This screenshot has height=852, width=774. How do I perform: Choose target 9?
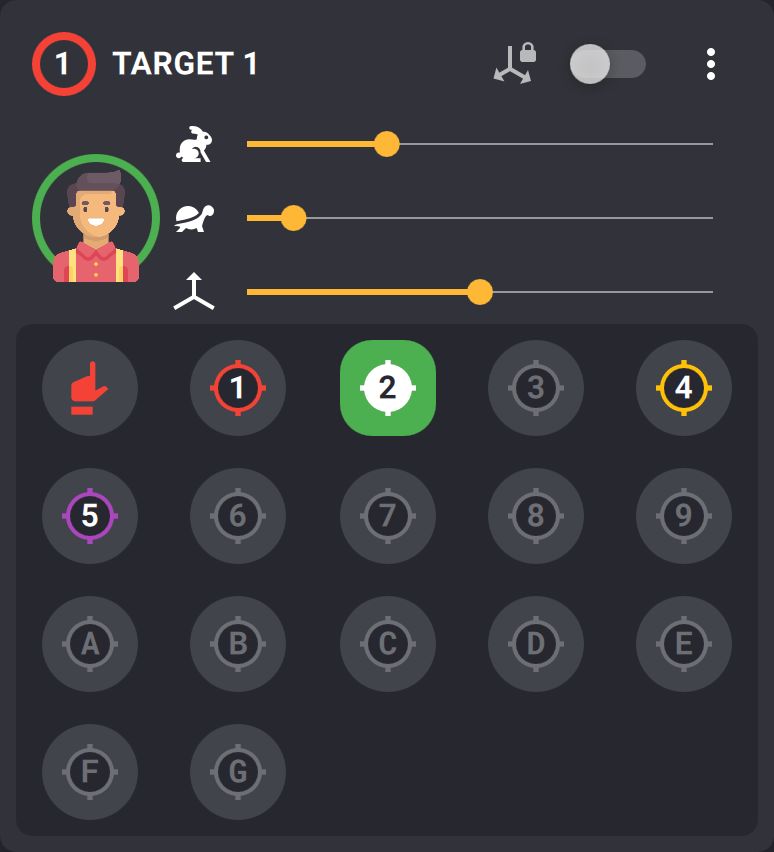[684, 516]
